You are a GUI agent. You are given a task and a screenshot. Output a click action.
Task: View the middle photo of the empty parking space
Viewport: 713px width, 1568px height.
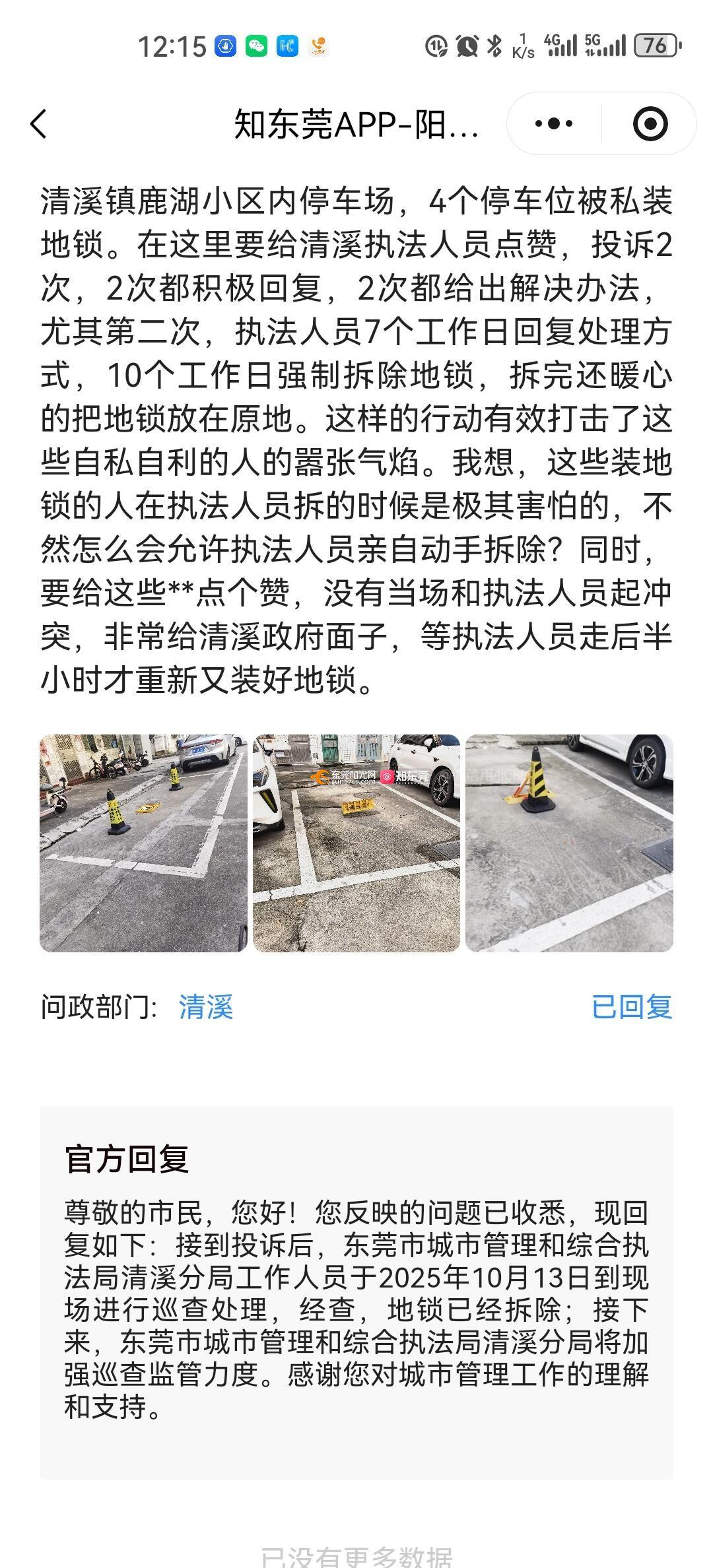tap(356, 843)
